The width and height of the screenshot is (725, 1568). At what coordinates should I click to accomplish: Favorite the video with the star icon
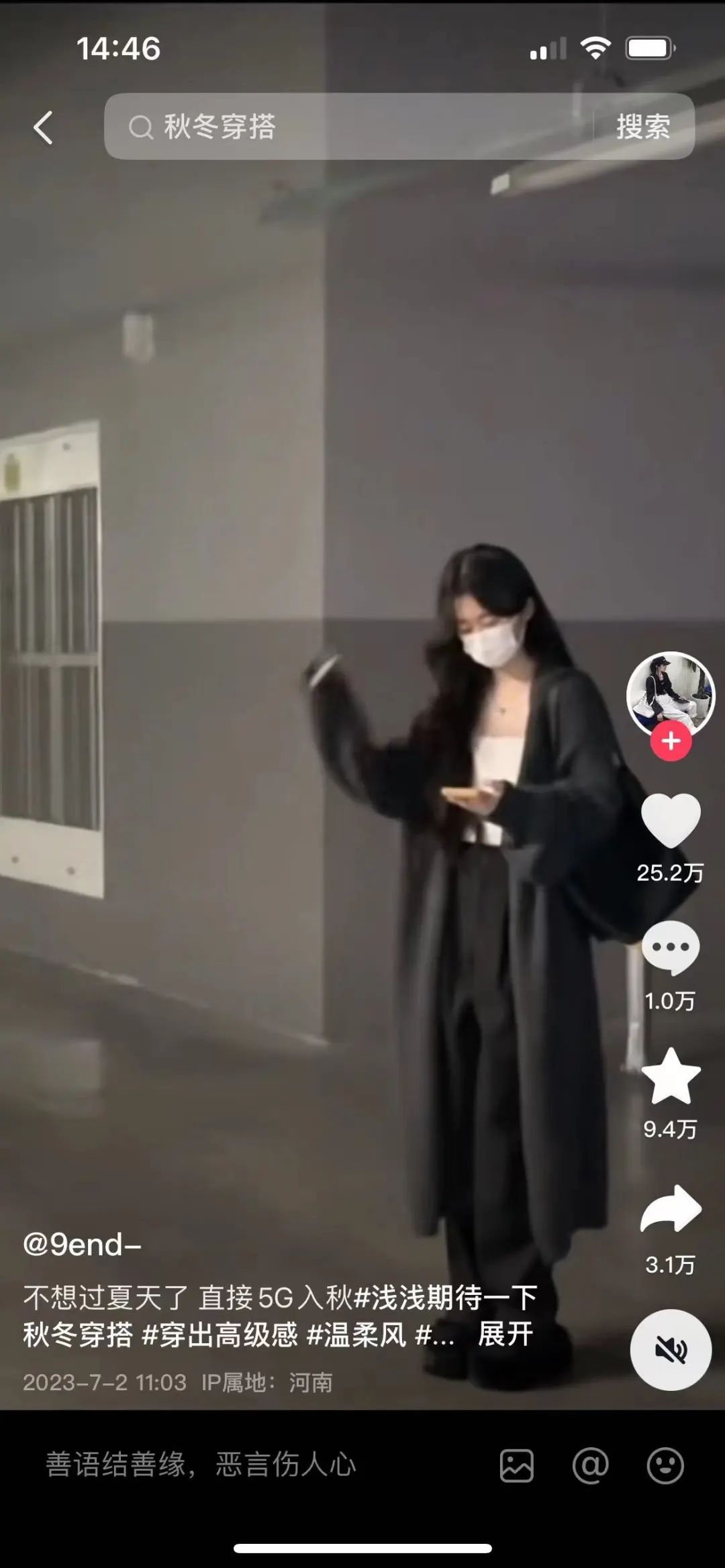(x=670, y=1077)
